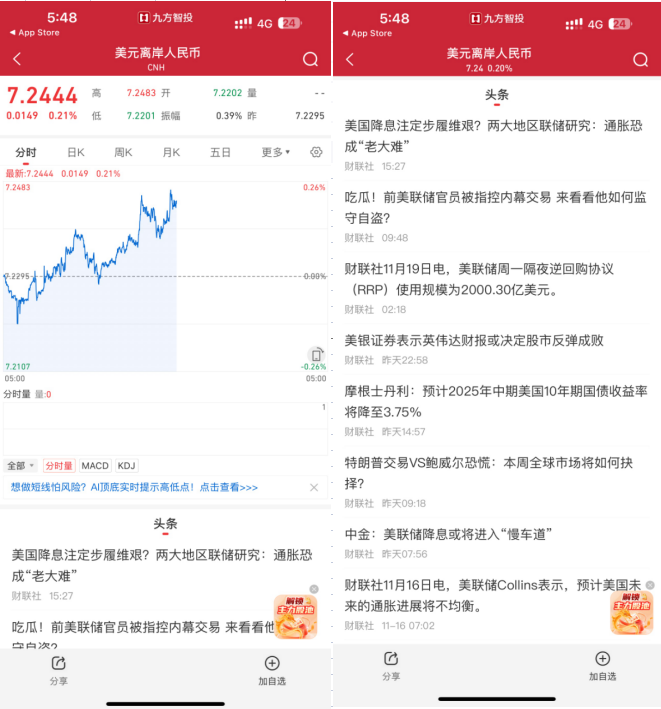
Task: Expand the 更多 chart period dropdown
Action: 275,152
